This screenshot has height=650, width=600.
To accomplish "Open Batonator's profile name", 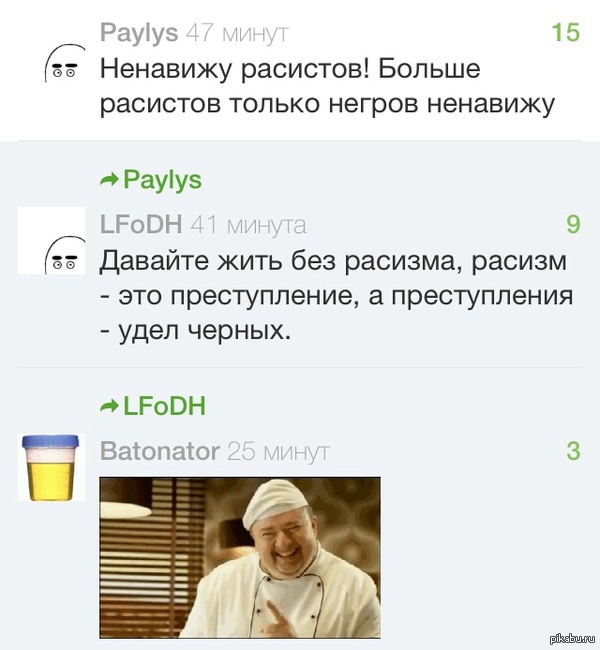I will pos(160,451).
